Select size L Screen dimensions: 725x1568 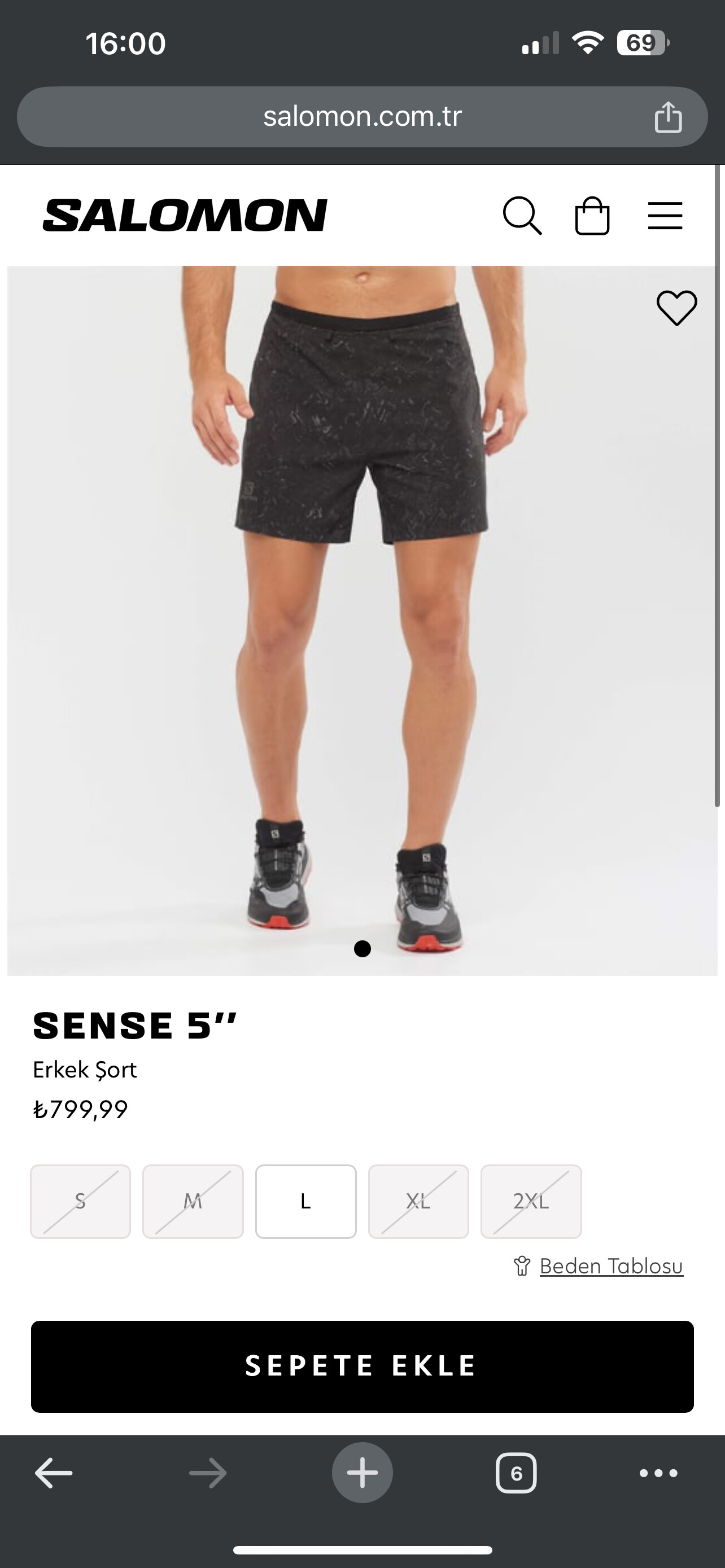pos(305,1201)
